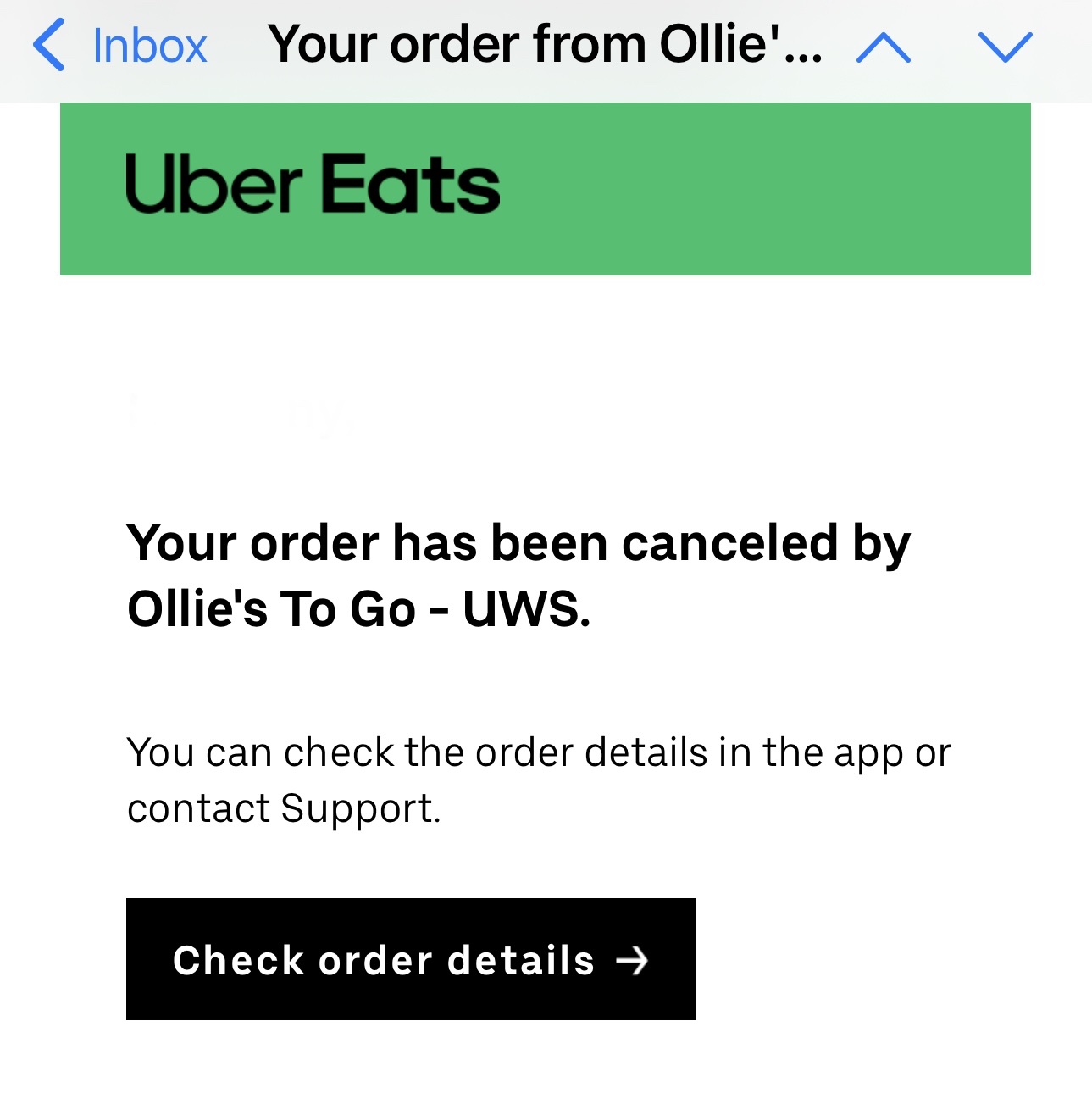Open the next email with down arrow
The width and height of the screenshot is (1092, 1110).
tap(1005, 47)
